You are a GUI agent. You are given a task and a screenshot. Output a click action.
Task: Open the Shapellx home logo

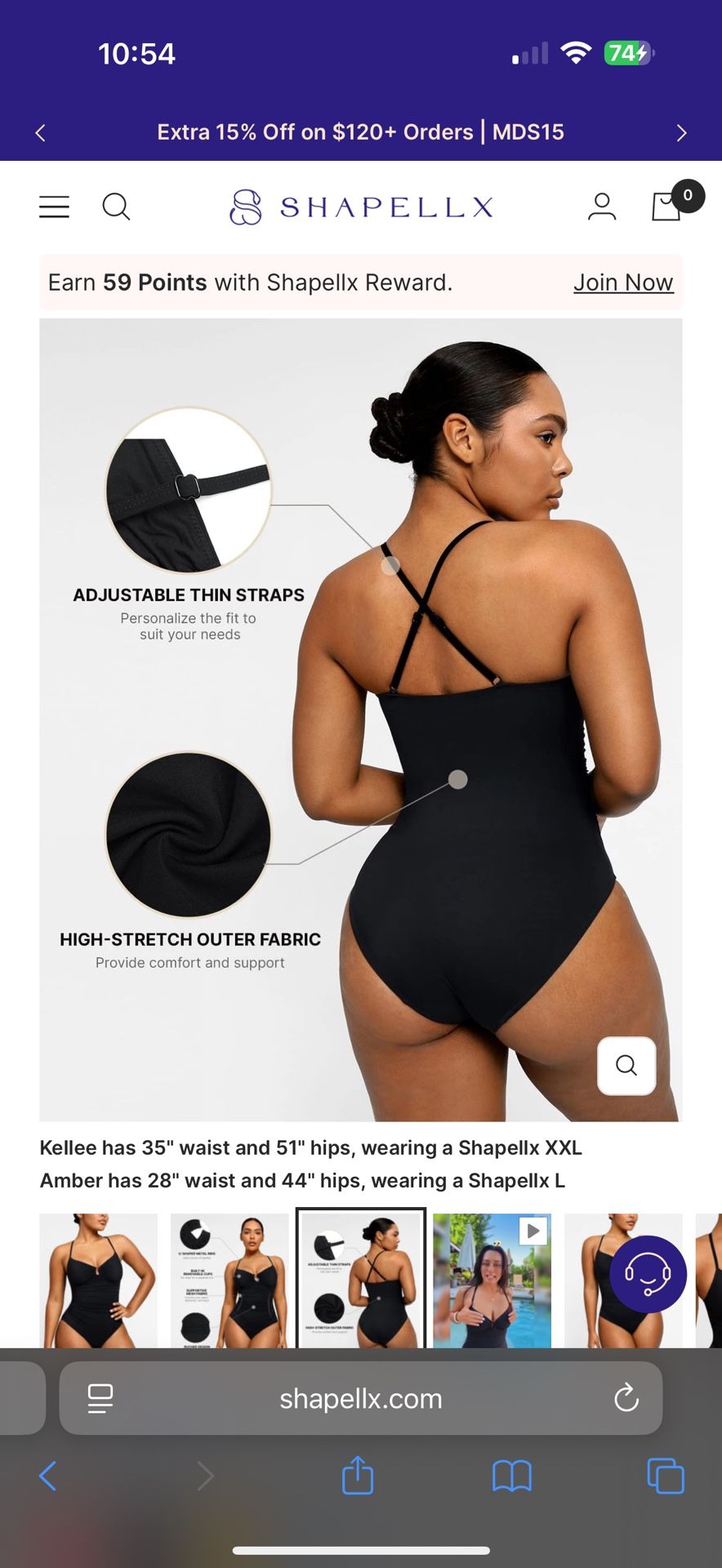coord(361,207)
